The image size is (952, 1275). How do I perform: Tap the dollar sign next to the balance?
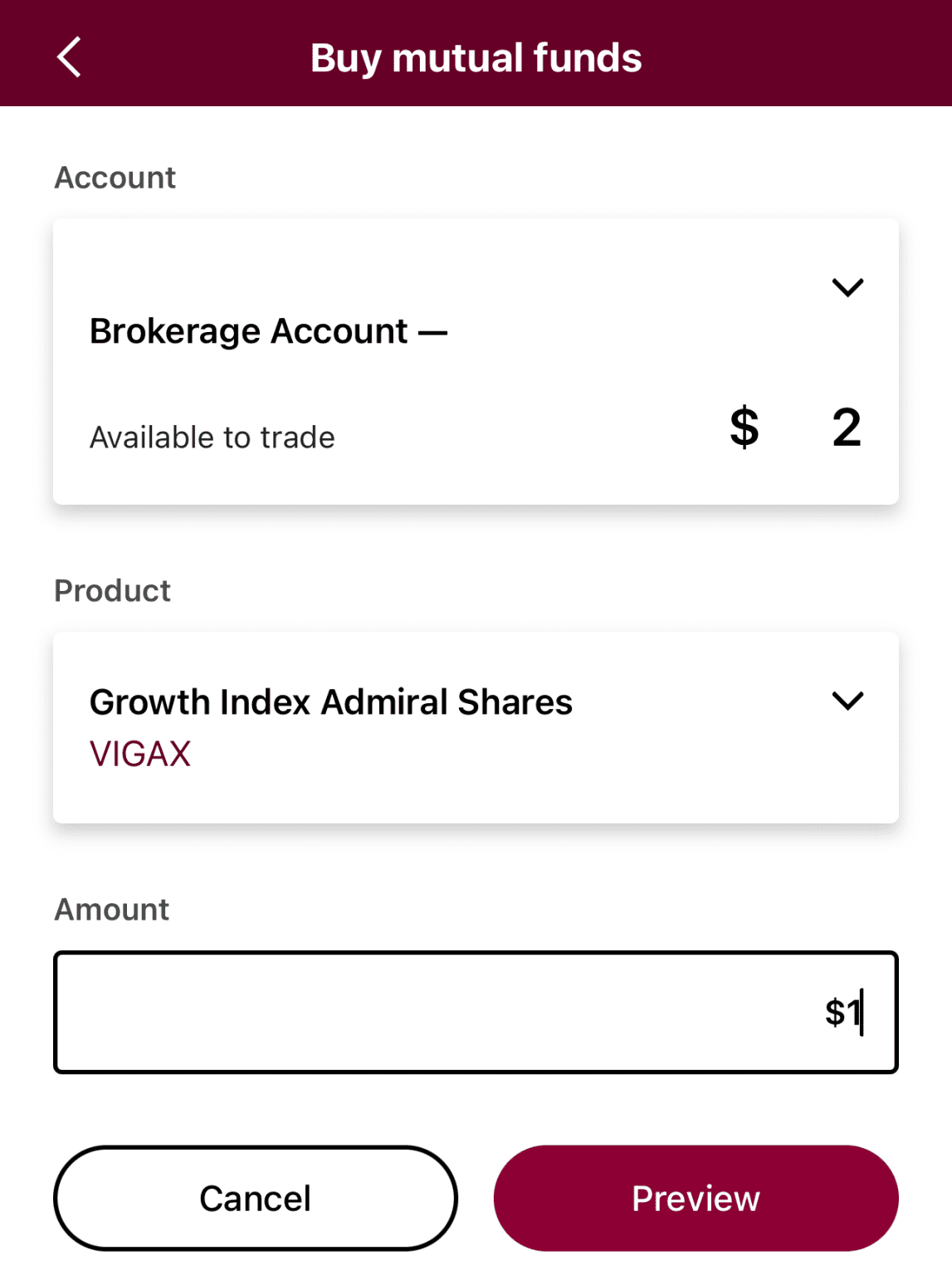tap(745, 427)
